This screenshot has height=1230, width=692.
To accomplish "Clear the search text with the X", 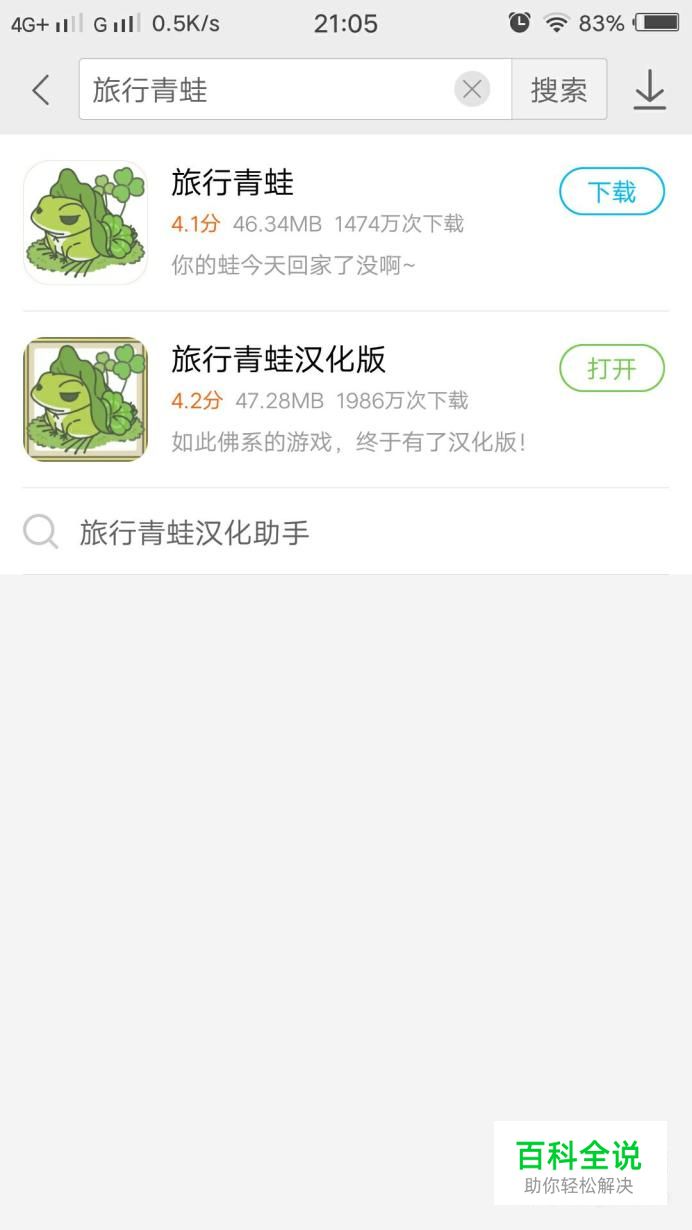I will (x=472, y=90).
